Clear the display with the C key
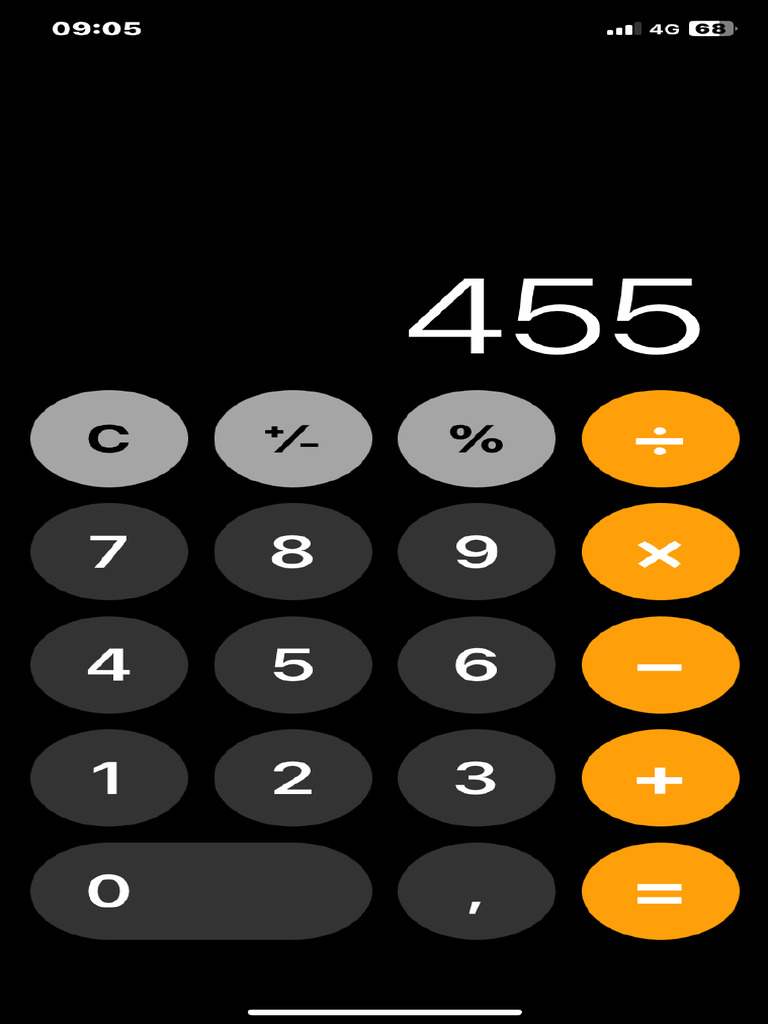 click(109, 439)
